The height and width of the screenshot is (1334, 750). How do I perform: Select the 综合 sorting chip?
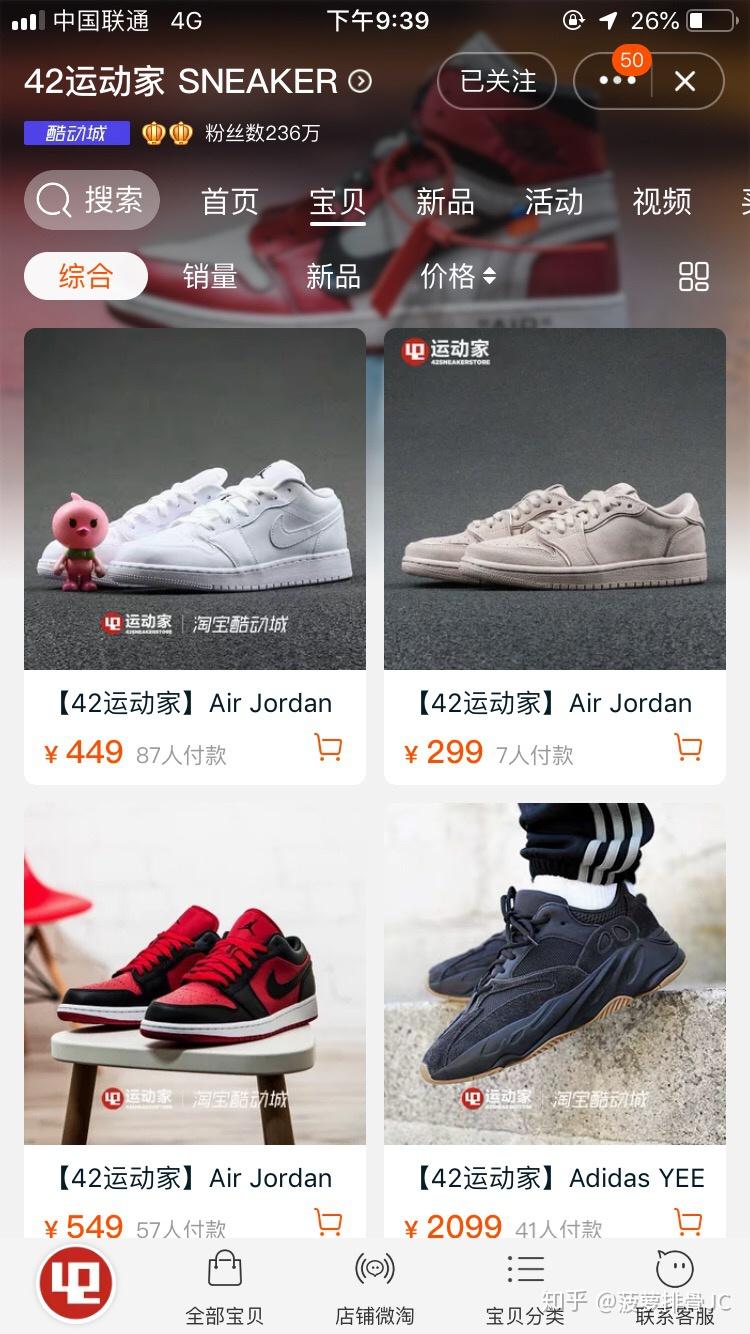pyautogui.click(x=86, y=276)
